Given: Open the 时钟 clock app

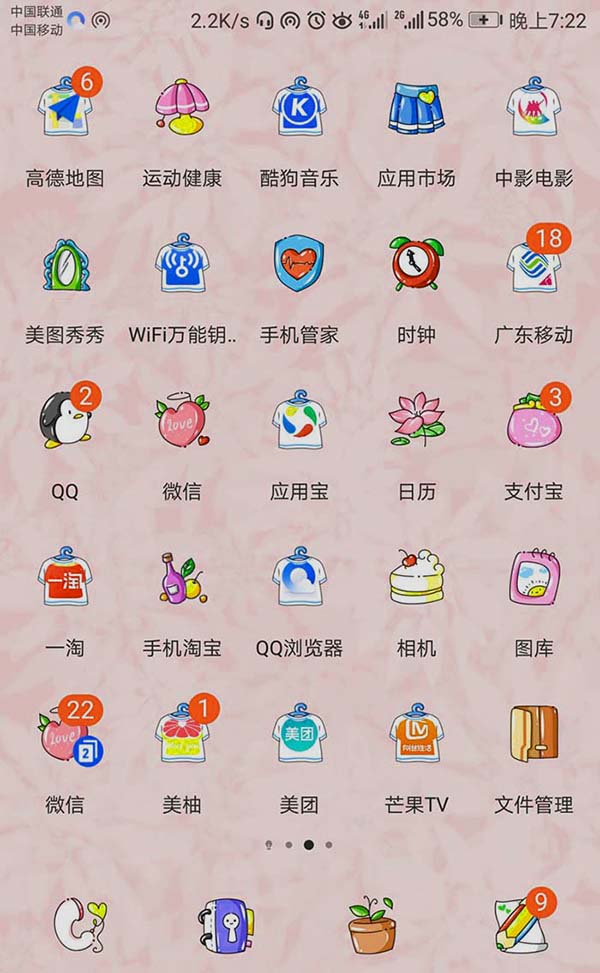Looking at the screenshot, I should [x=416, y=265].
